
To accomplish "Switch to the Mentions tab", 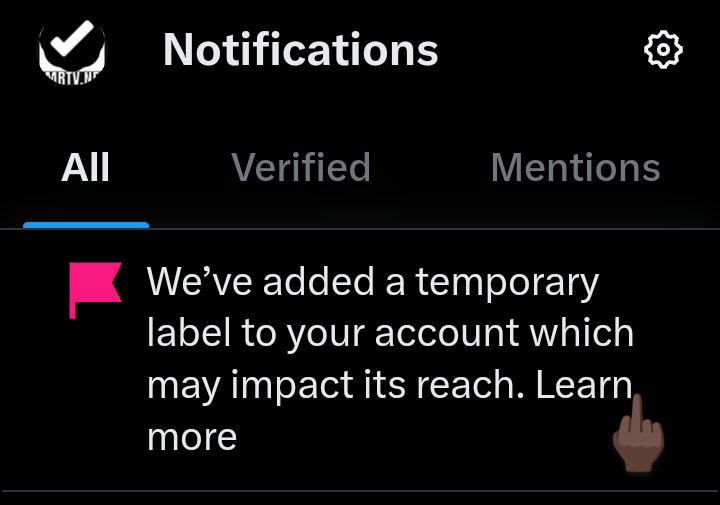I will pos(575,168).
